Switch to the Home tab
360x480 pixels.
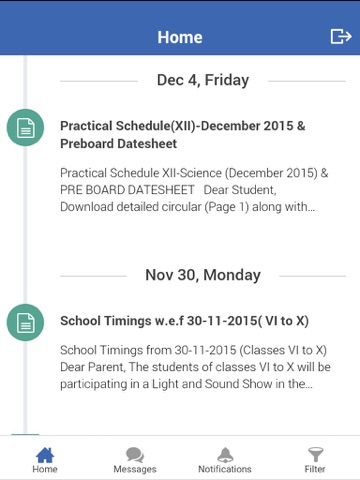(x=45, y=460)
